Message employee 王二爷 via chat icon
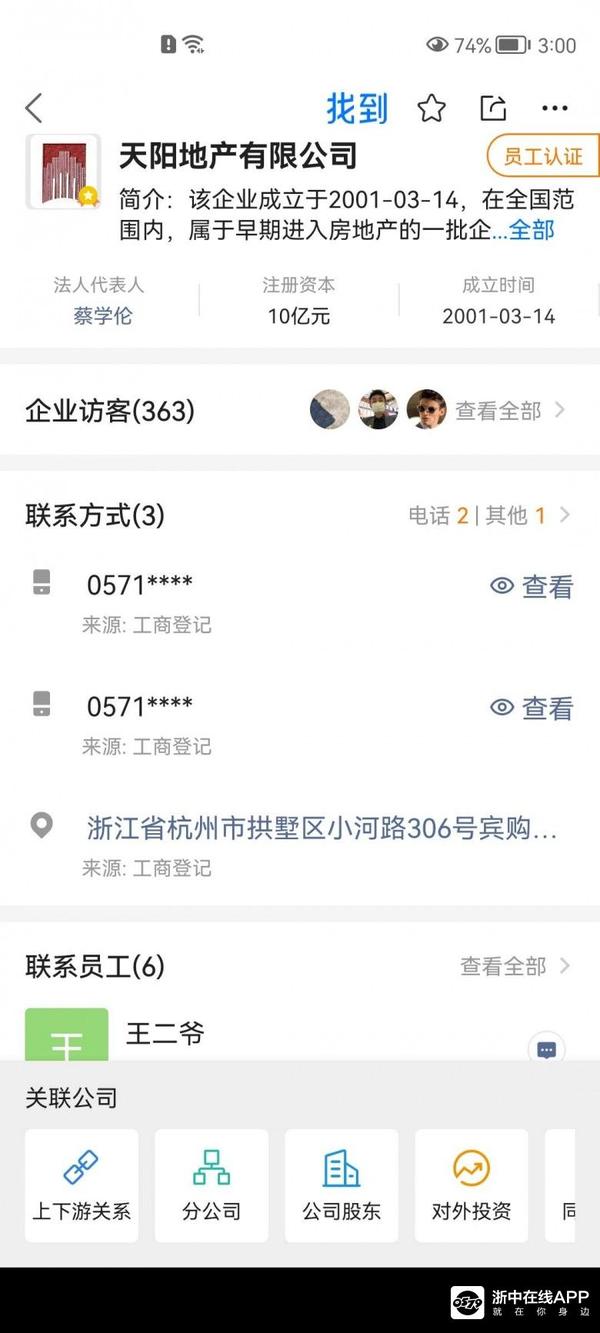 [x=546, y=1050]
